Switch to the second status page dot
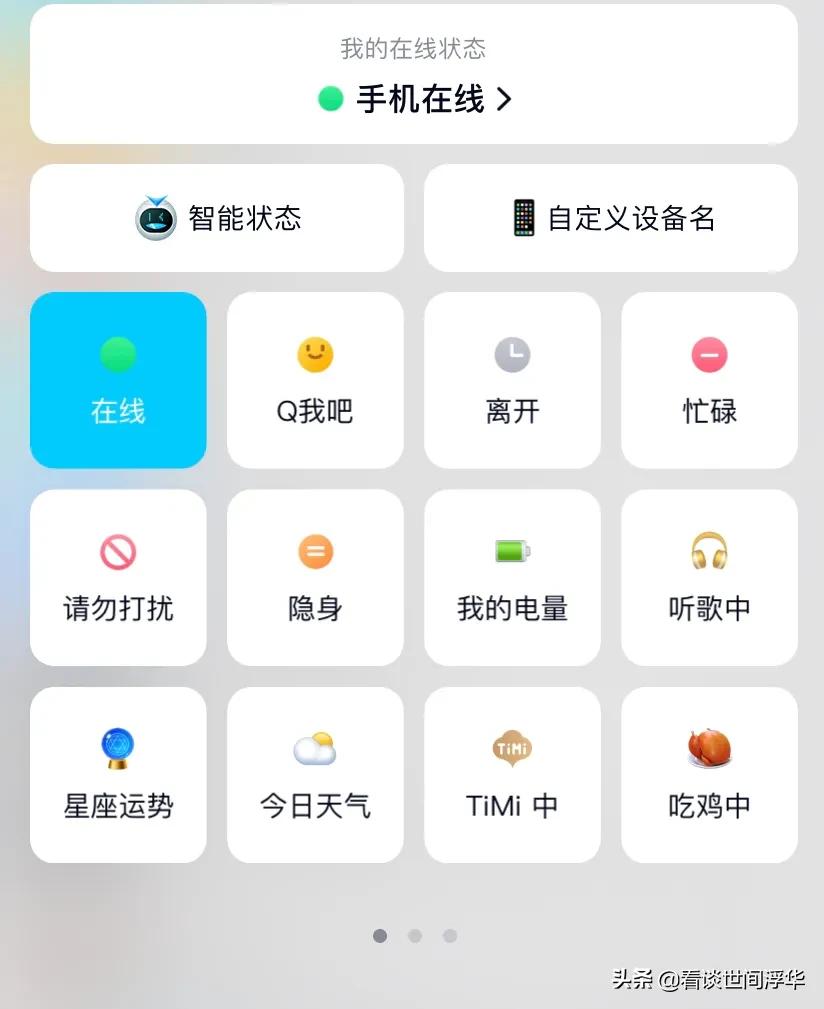Screen dimensions: 824x1009 415,936
